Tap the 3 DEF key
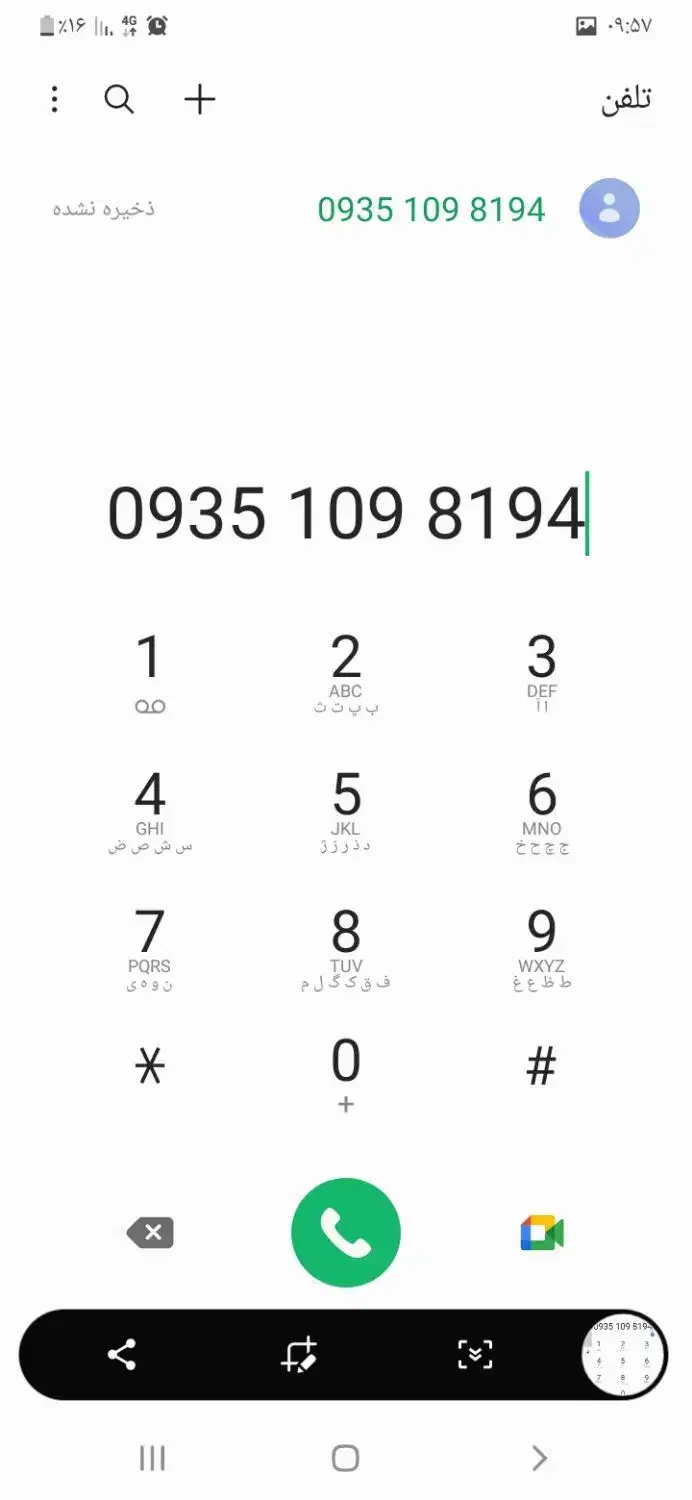The width and height of the screenshot is (692, 1500). tap(541, 670)
